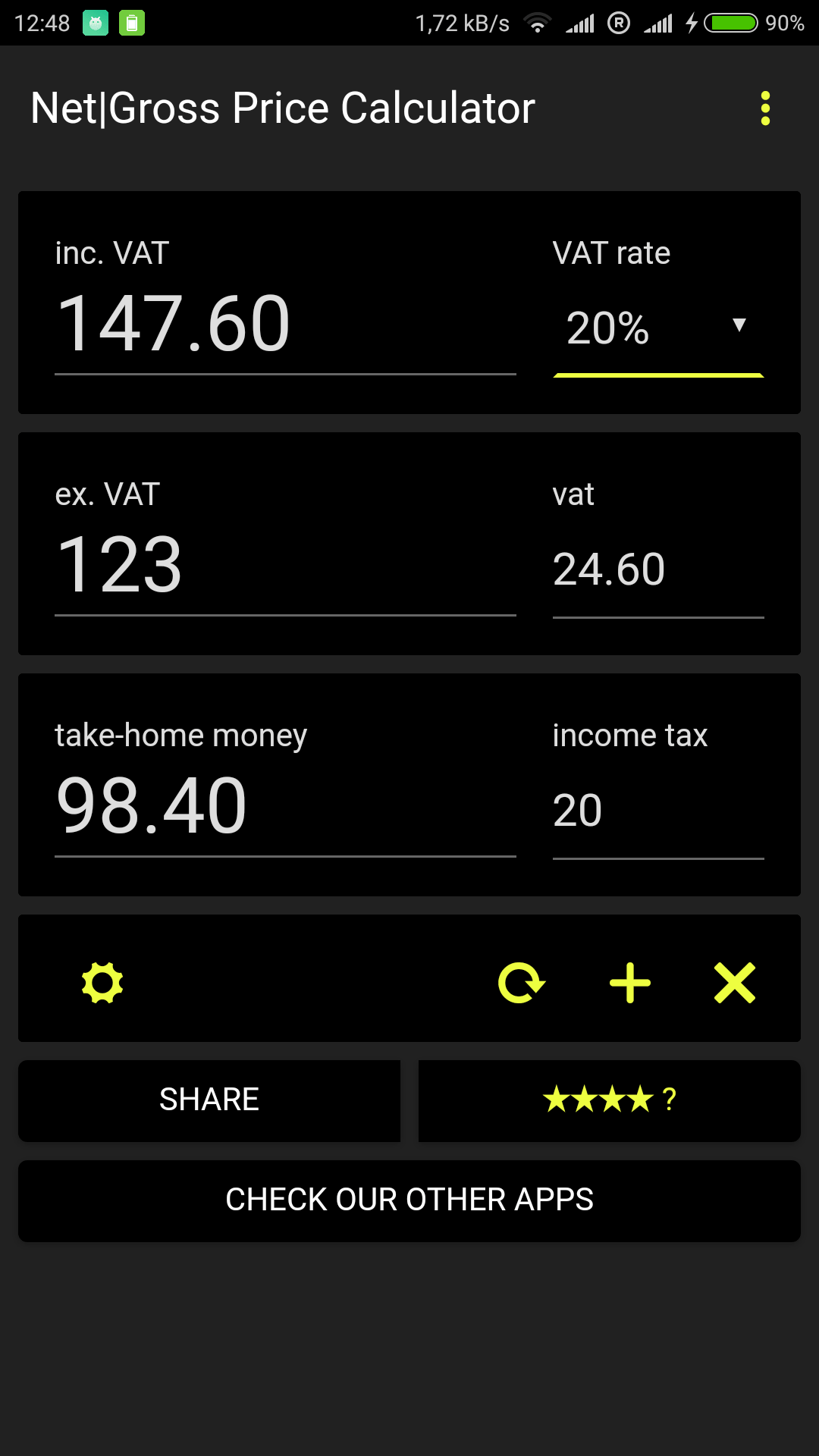Open the overflow menu with three dots
Viewport: 819px width, 1456px height.
(765, 108)
